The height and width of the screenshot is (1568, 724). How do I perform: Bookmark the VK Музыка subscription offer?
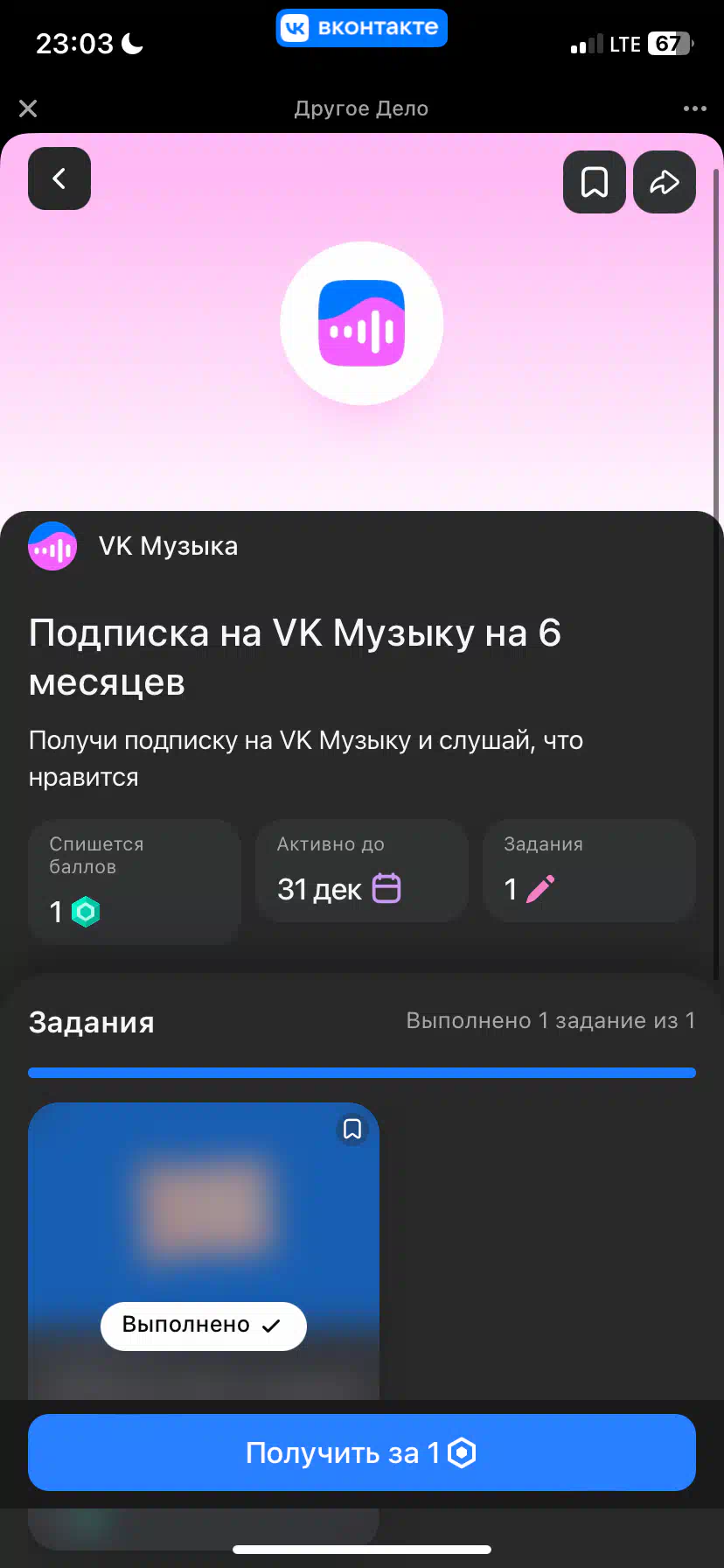595,182
